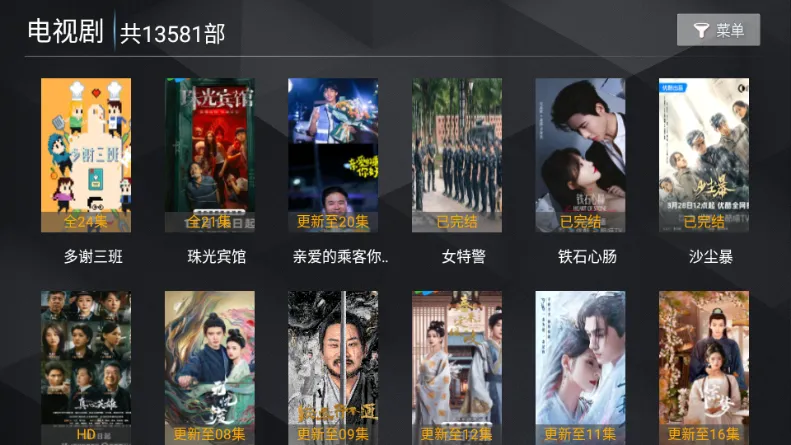Open the poster marked HD
This screenshot has width=791, height=445.
coord(86,367)
